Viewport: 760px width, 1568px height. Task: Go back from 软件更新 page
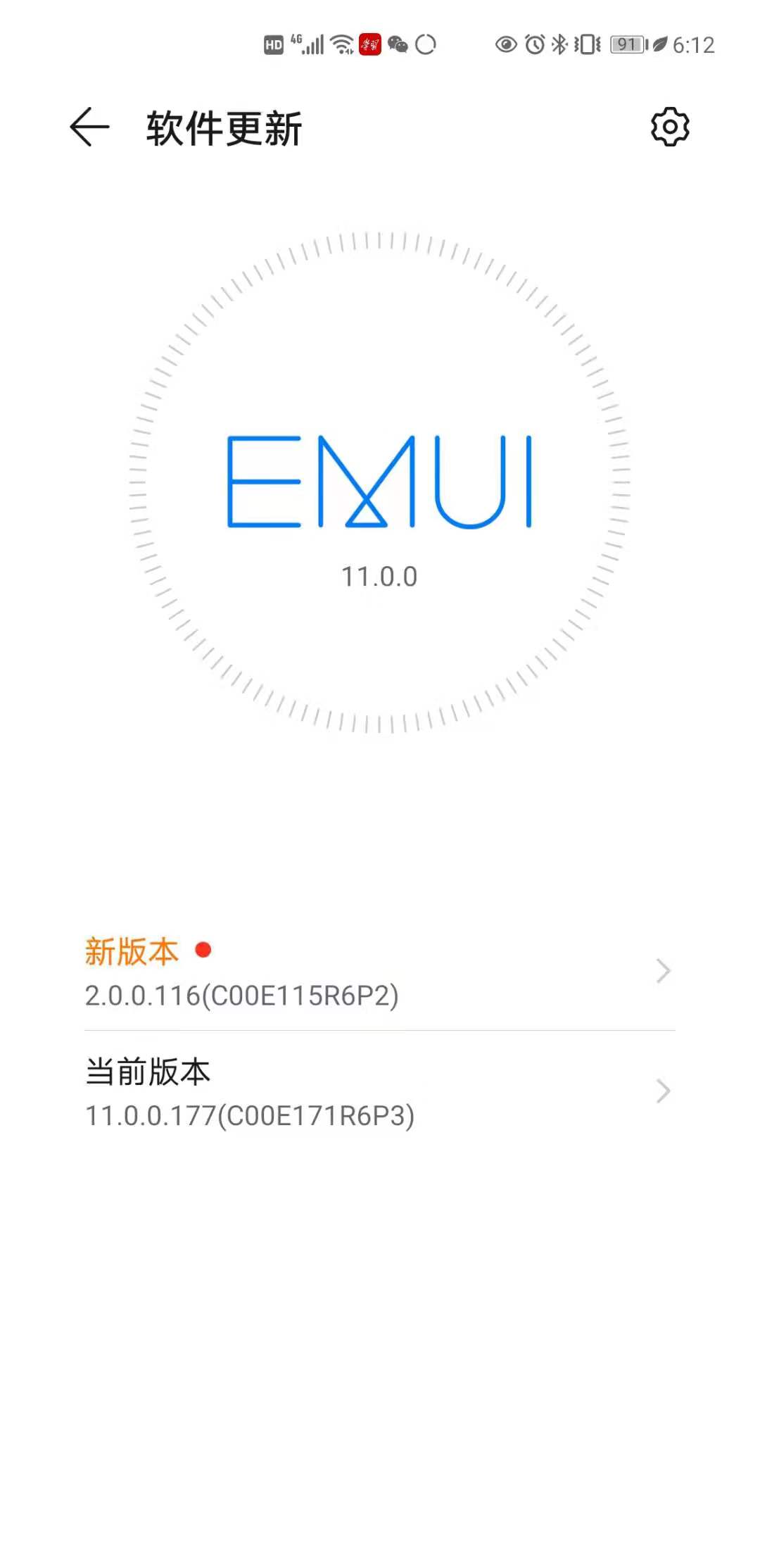(90, 127)
